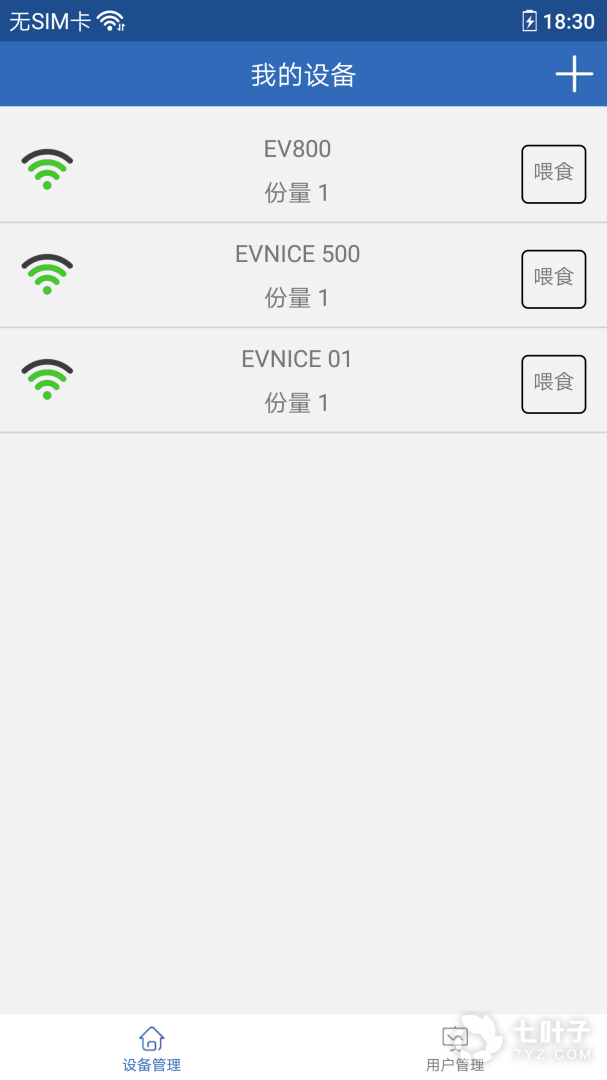The width and height of the screenshot is (607, 1080).
Task: Select the EVNICE 01 device row
Action: pos(303,380)
